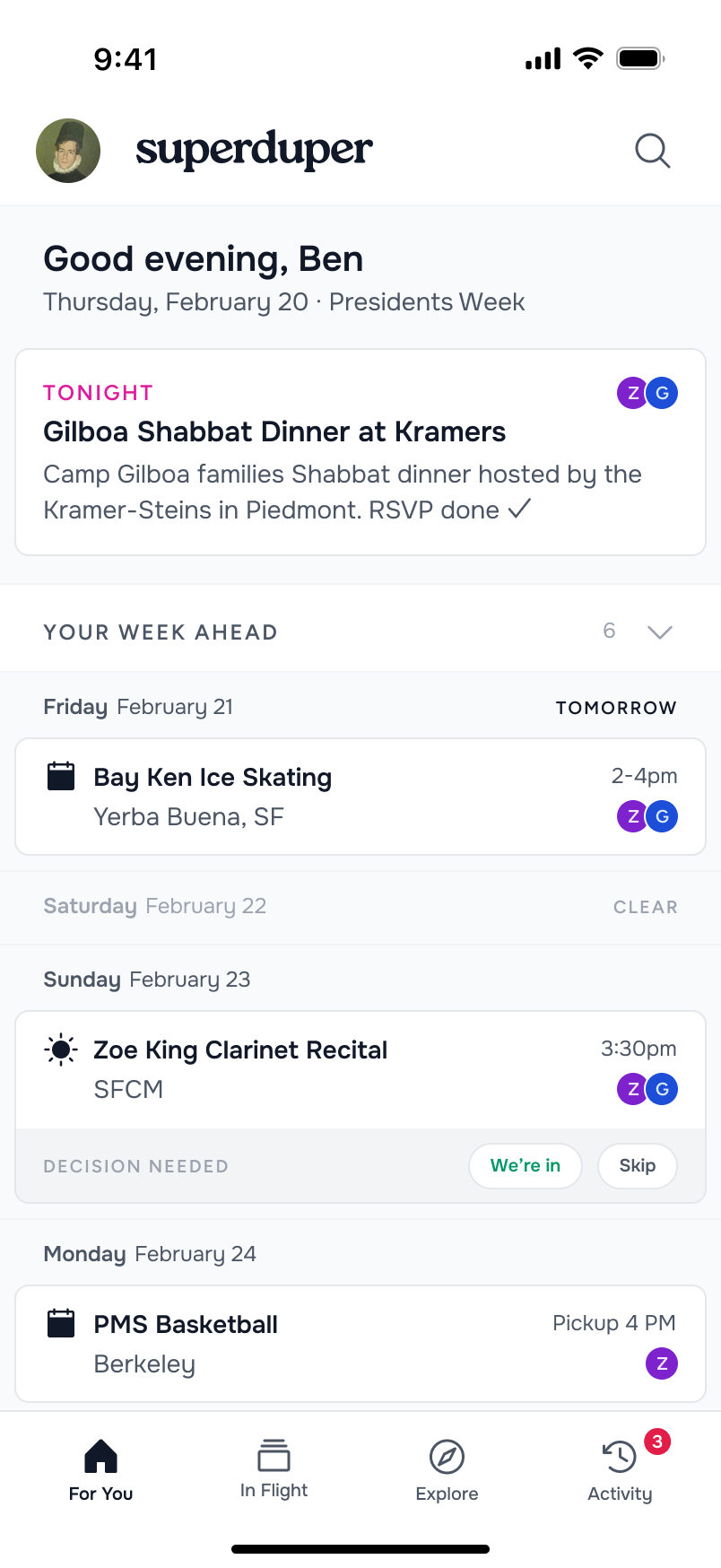Clear Saturday February 22
Image resolution: width=721 pixels, height=1568 pixels.
645,907
